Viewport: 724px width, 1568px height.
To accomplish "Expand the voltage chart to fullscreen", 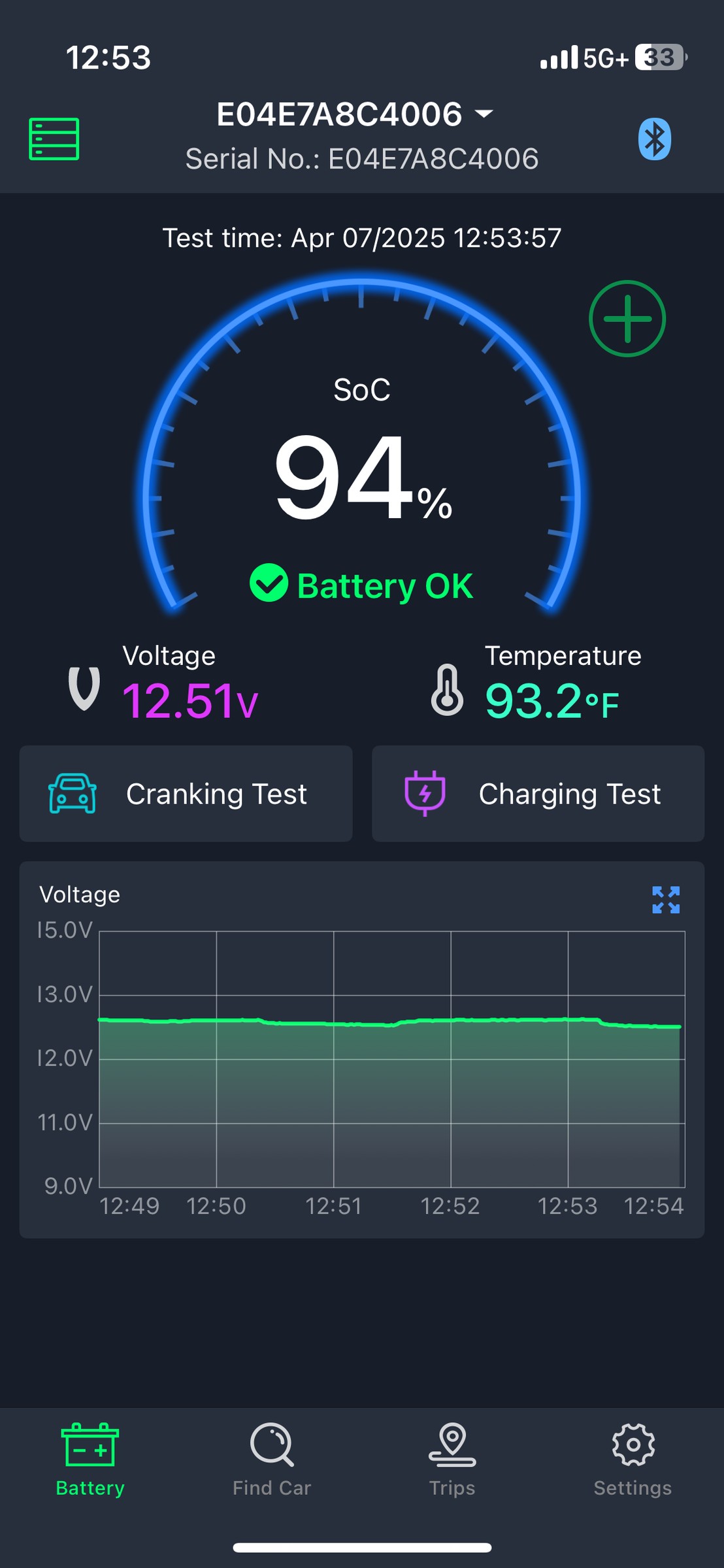I will coord(666,900).
